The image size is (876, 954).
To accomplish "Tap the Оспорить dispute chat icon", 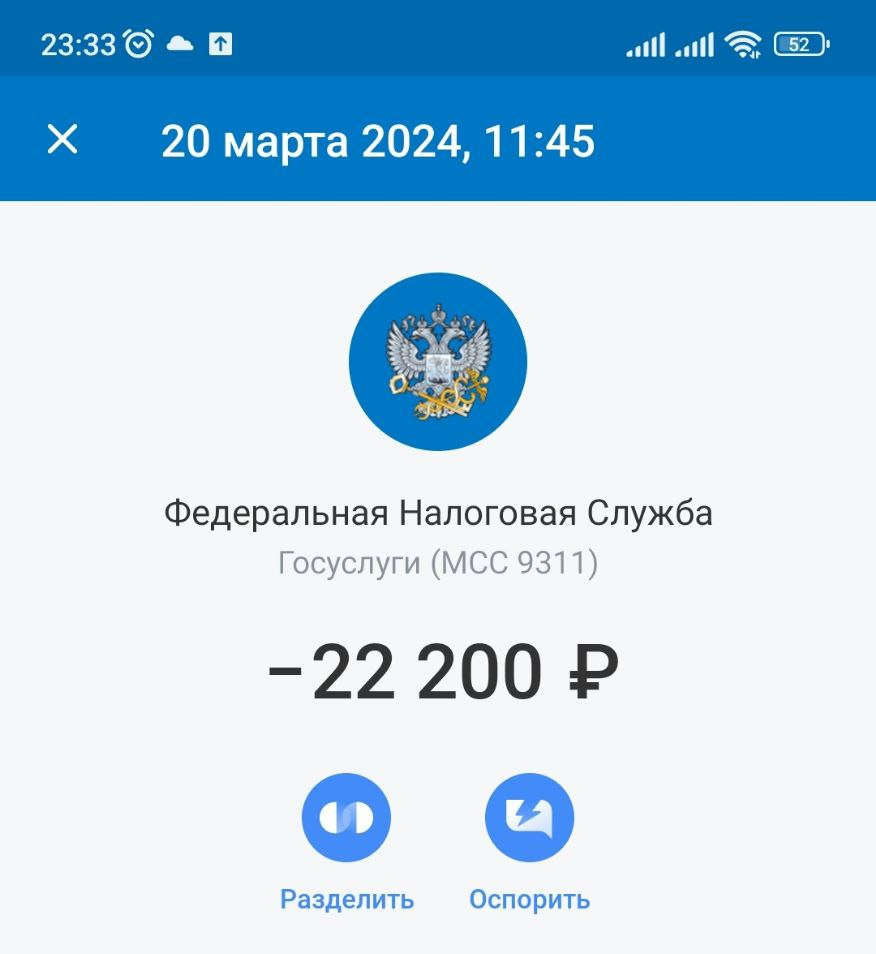I will [x=529, y=816].
